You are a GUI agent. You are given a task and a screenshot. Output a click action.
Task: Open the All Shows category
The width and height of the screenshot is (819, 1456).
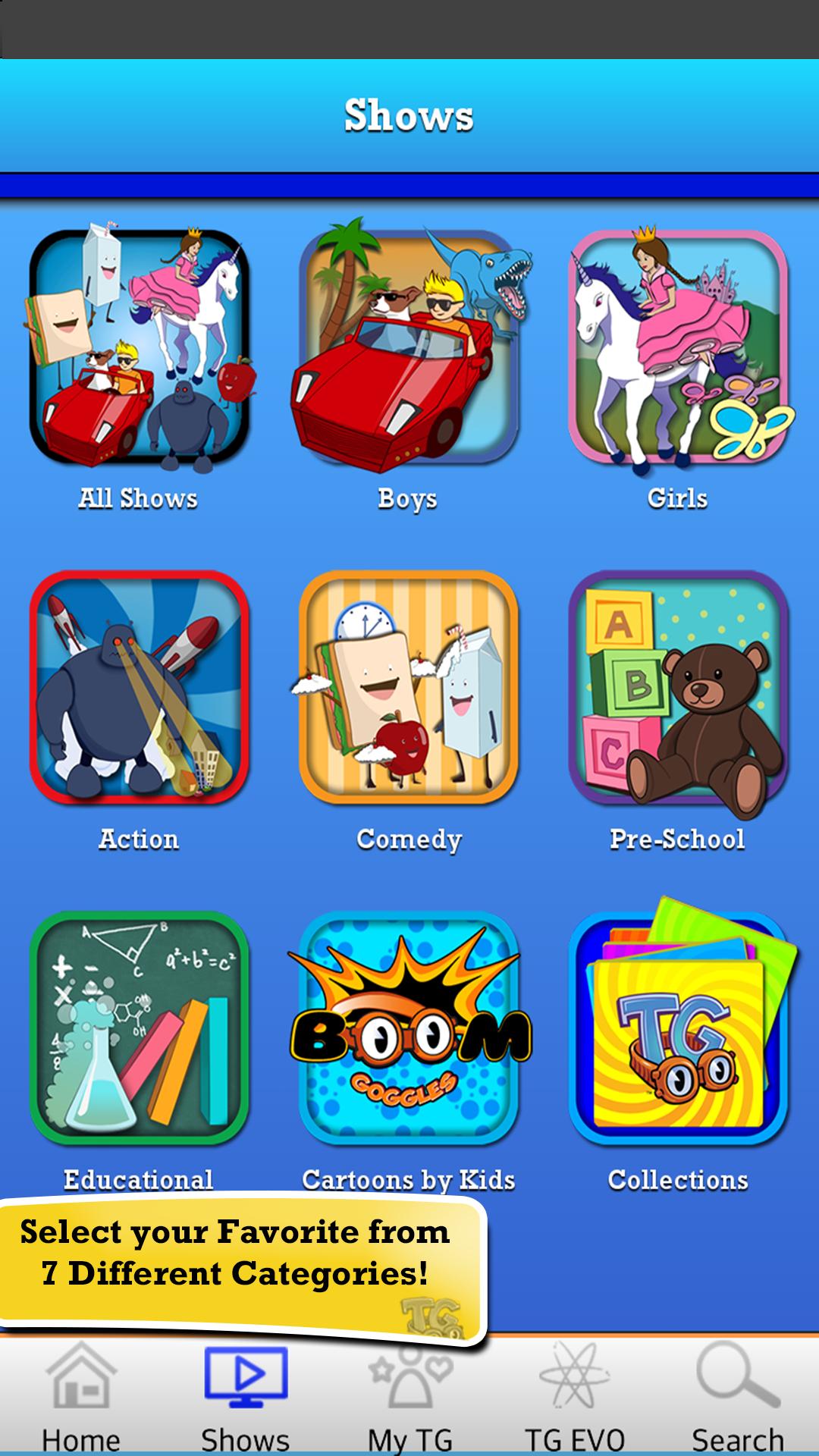coord(139,349)
